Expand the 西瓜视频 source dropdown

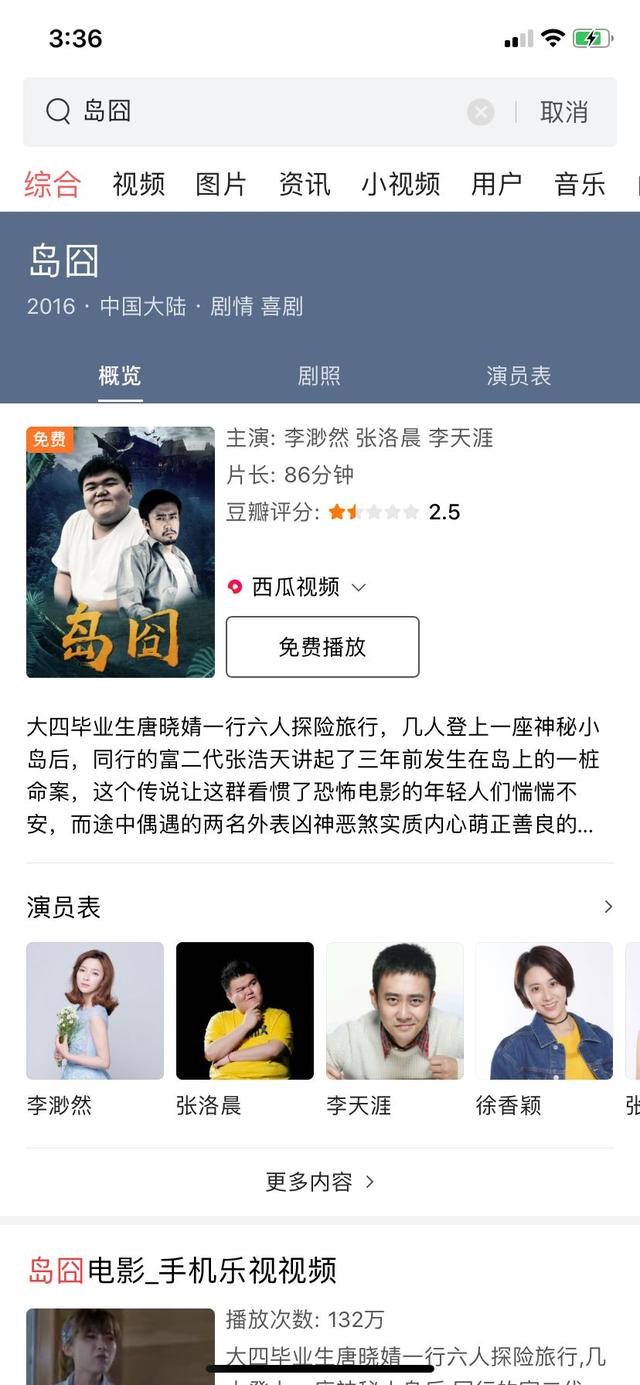coord(297,587)
